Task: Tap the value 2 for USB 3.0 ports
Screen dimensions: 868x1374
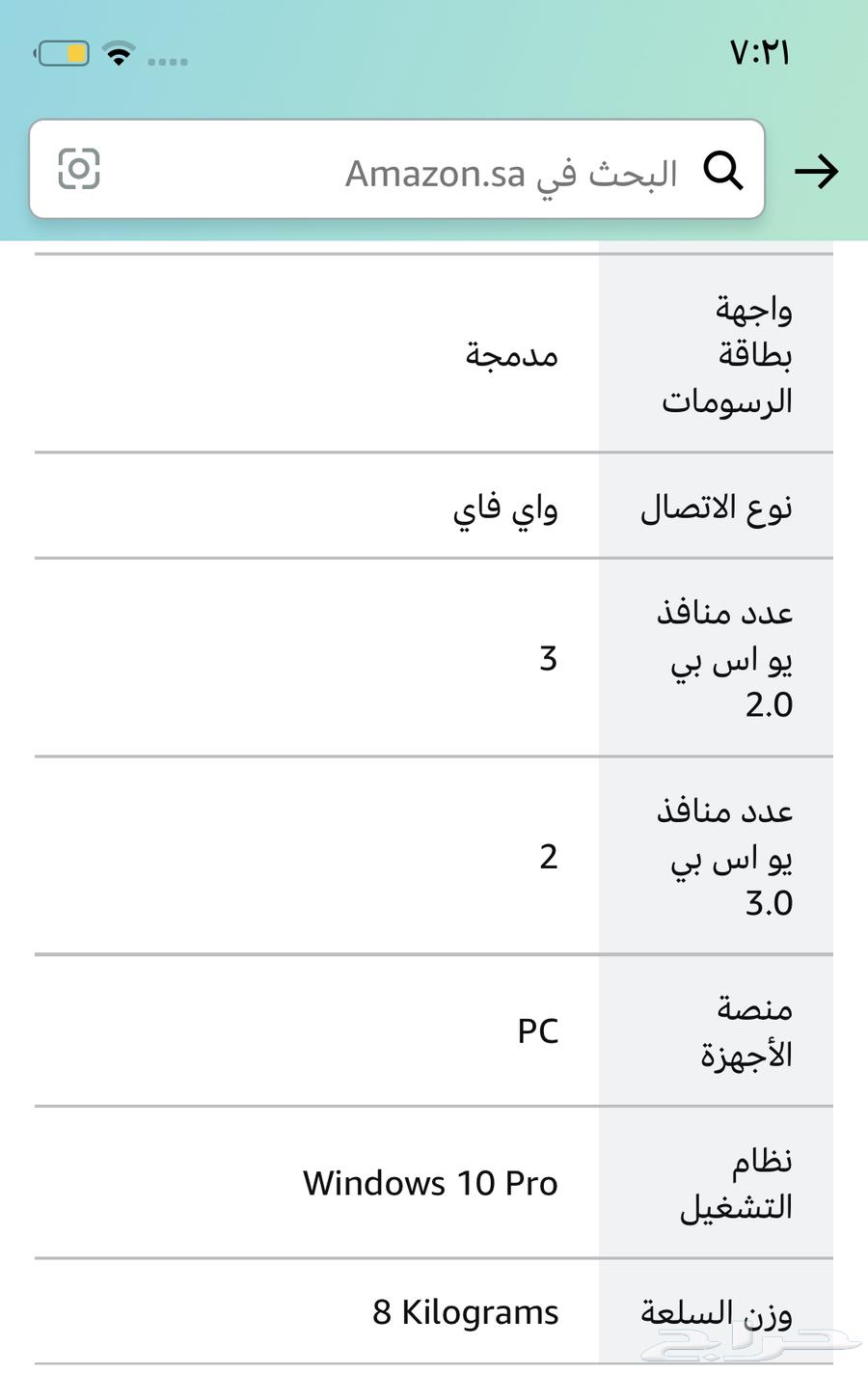Action: 548,856
